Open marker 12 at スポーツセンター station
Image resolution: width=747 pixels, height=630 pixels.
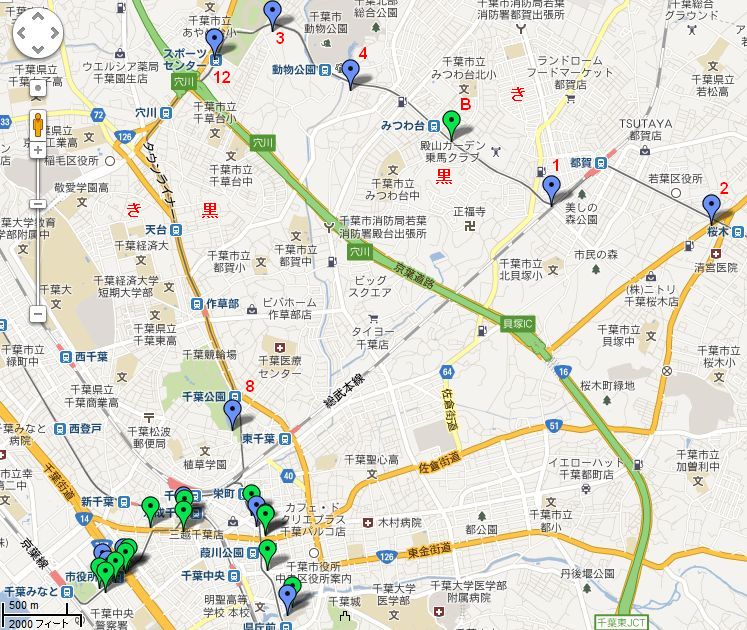coord(214,41)
